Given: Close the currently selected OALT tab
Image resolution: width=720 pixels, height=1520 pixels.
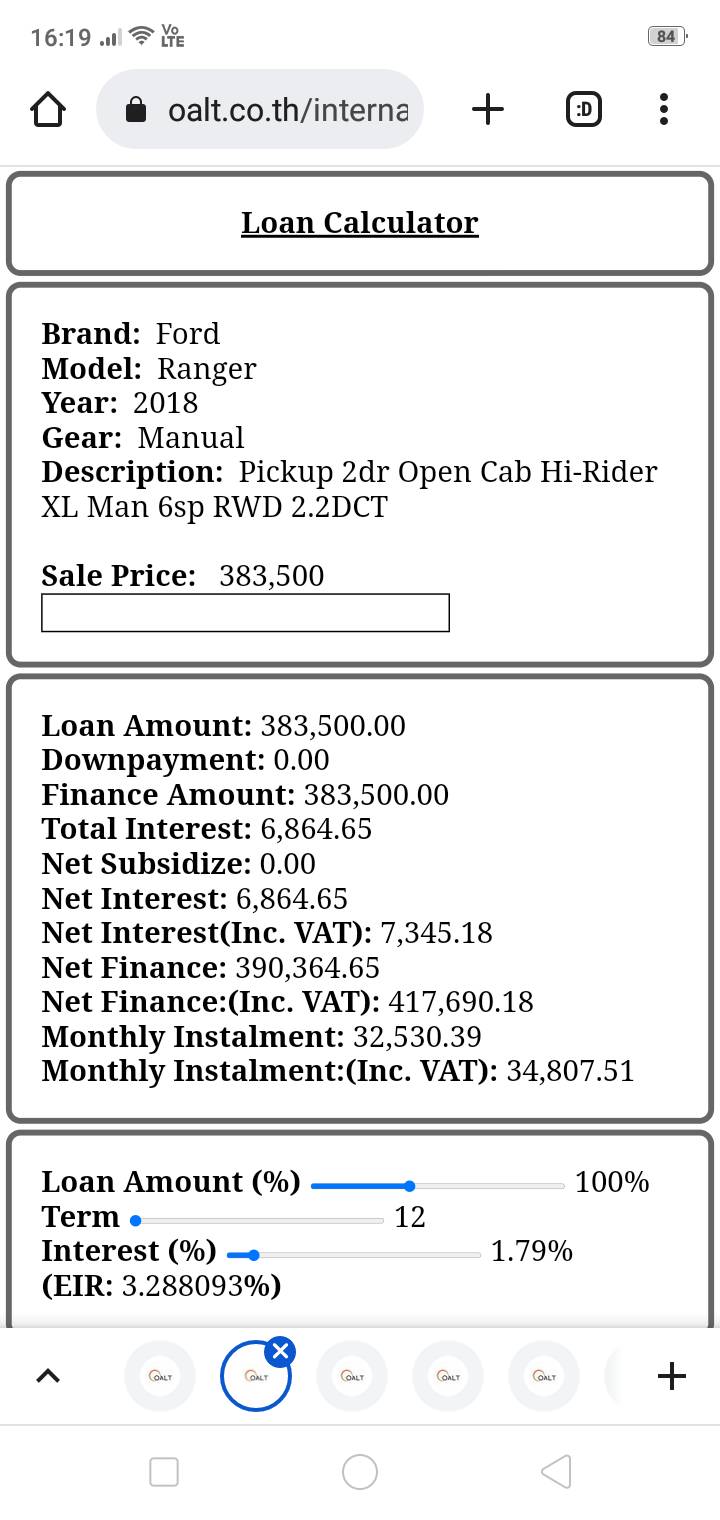Looking at the screenshot, I should coord(281,1352).
